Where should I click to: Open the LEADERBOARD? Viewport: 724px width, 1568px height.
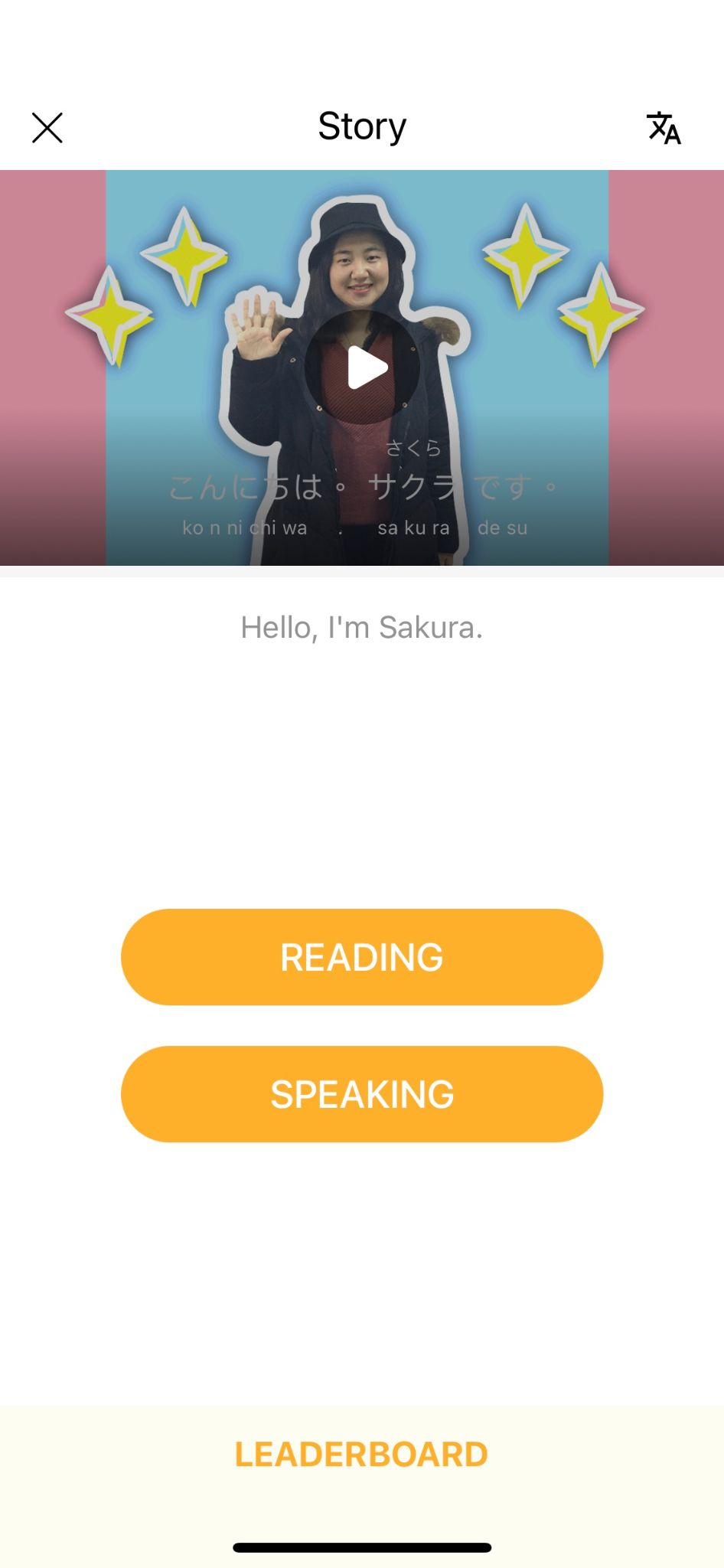click(x=362, y=1455)
